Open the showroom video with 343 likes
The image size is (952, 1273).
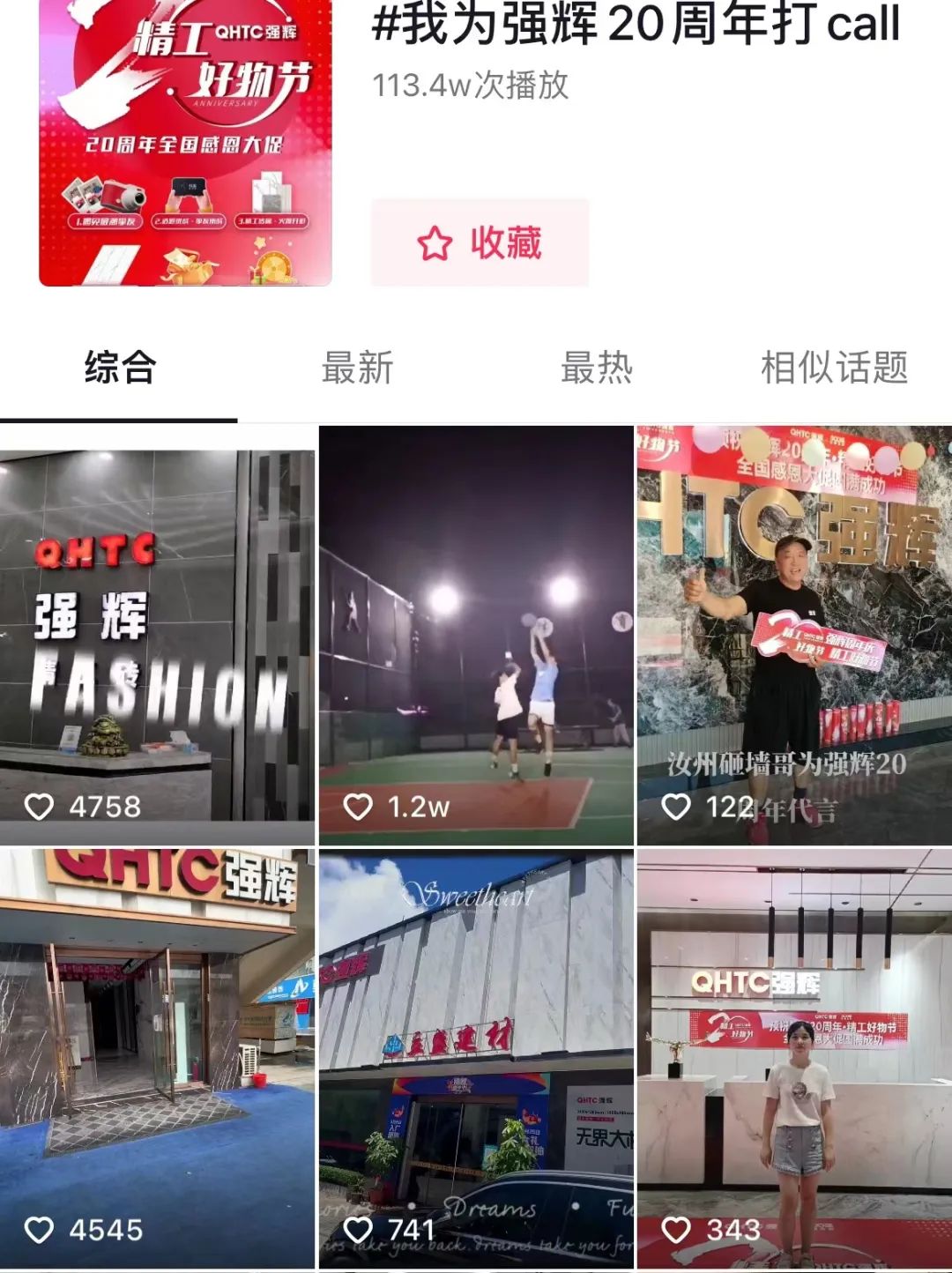(794, 1058)
